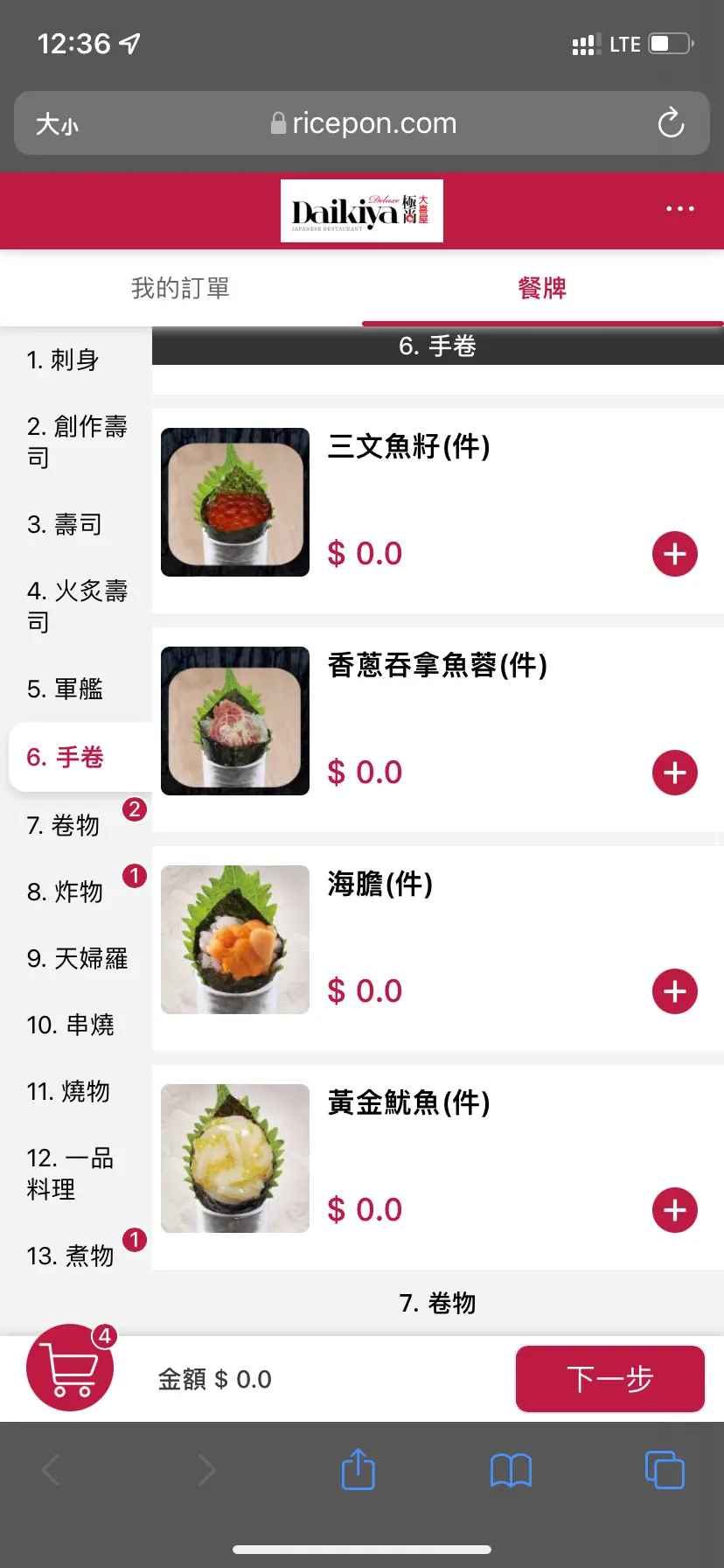Screen dimensions: 724x1568
Task: Open the 8. 炸物 category
Action: coord(65,892)
